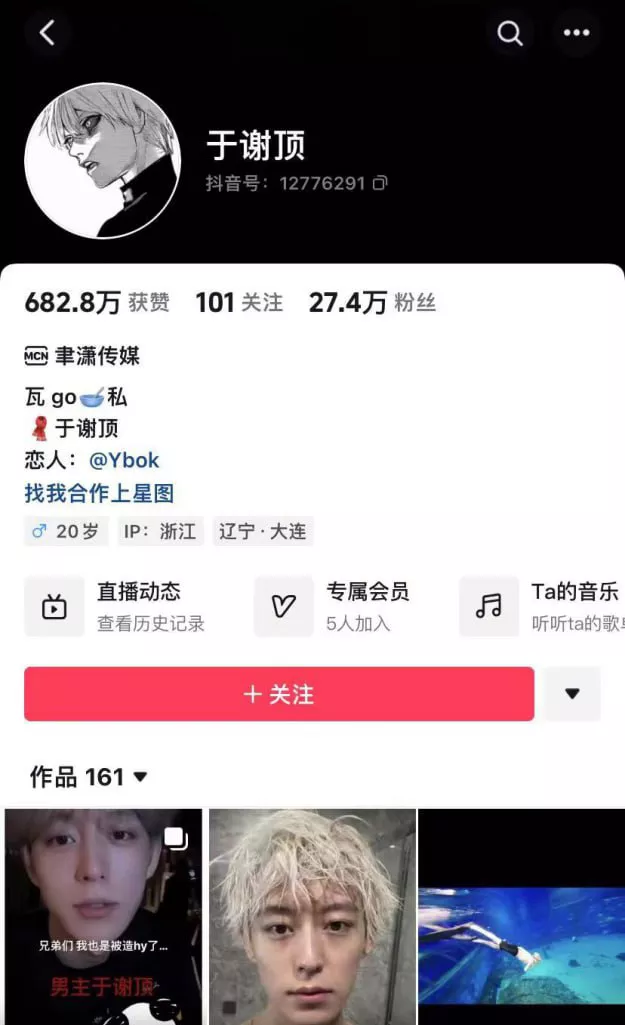View the 101 关注 following list
The width and height of the screenshot is (625, 1025).
tap(239, 303)
